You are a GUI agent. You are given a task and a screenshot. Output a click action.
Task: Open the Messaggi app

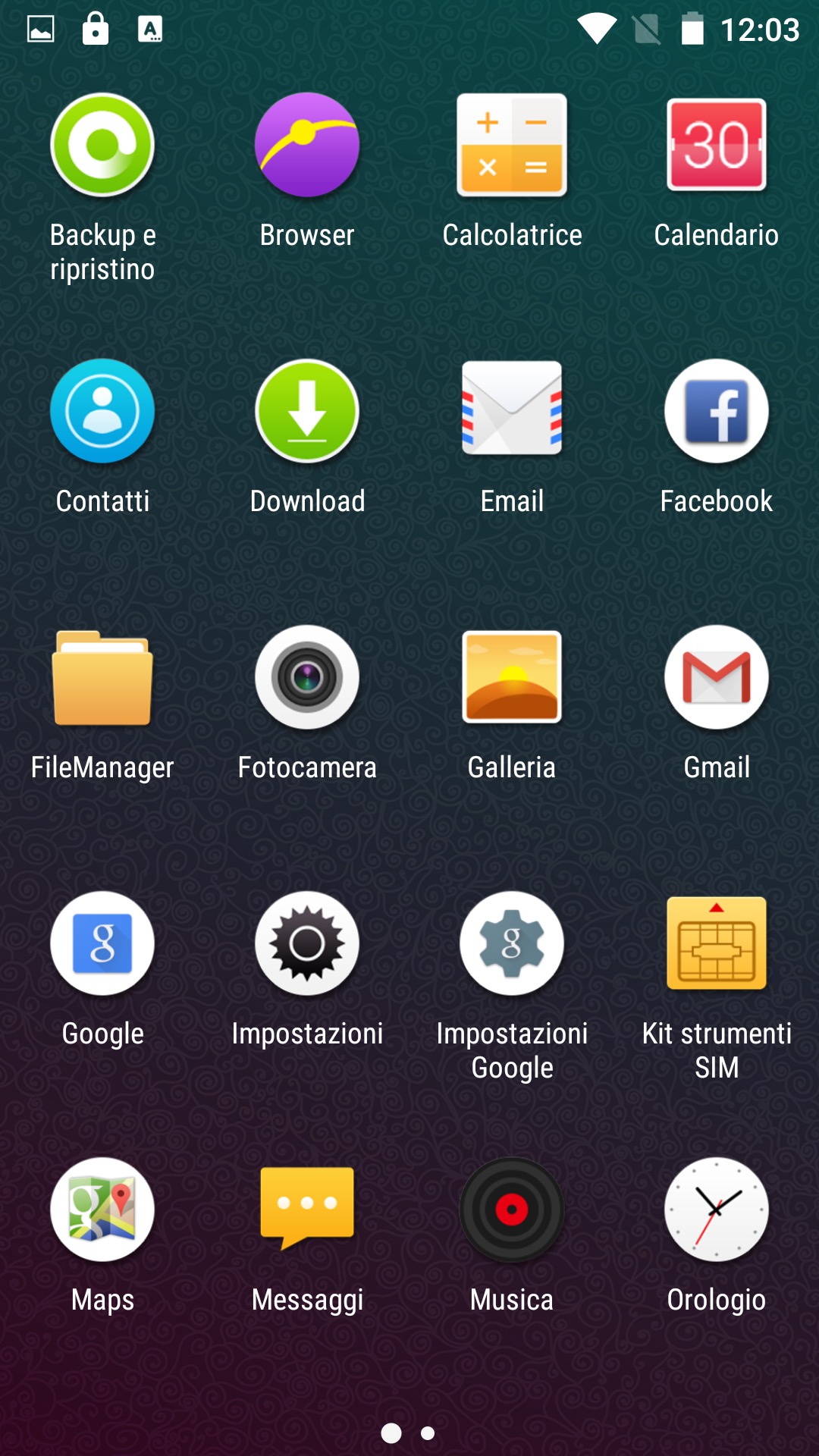point(307,1208)
